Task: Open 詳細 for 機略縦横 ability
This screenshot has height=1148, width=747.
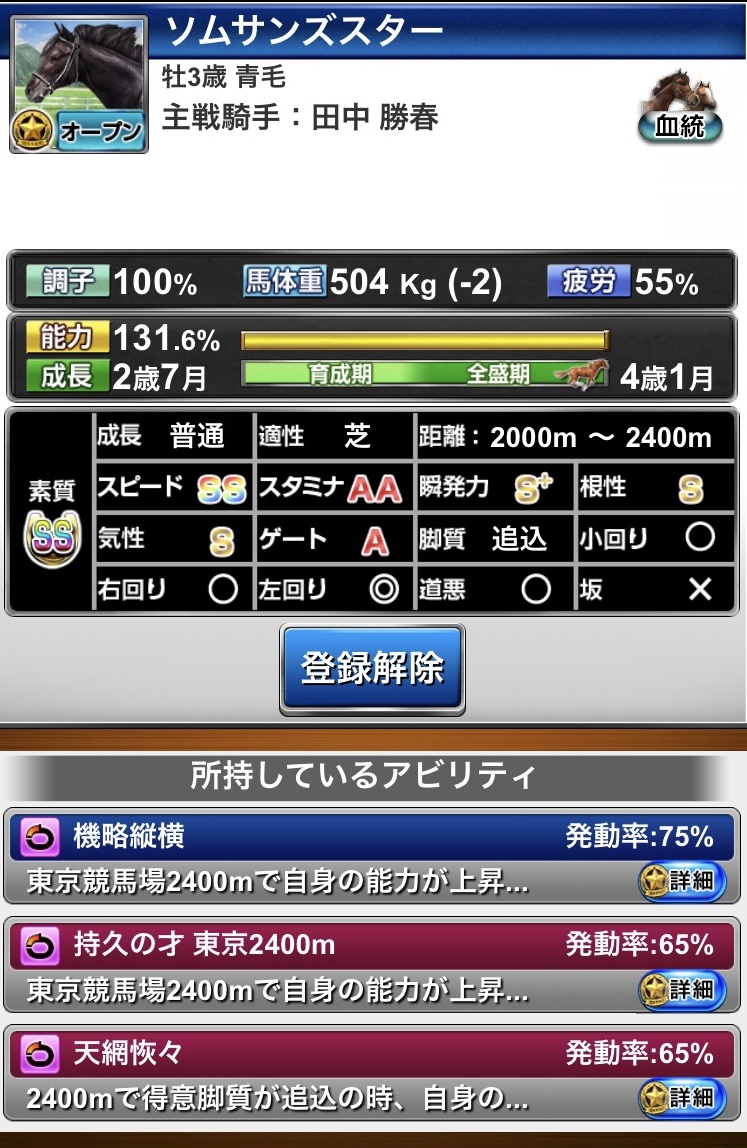Action: tap(681, 881)
